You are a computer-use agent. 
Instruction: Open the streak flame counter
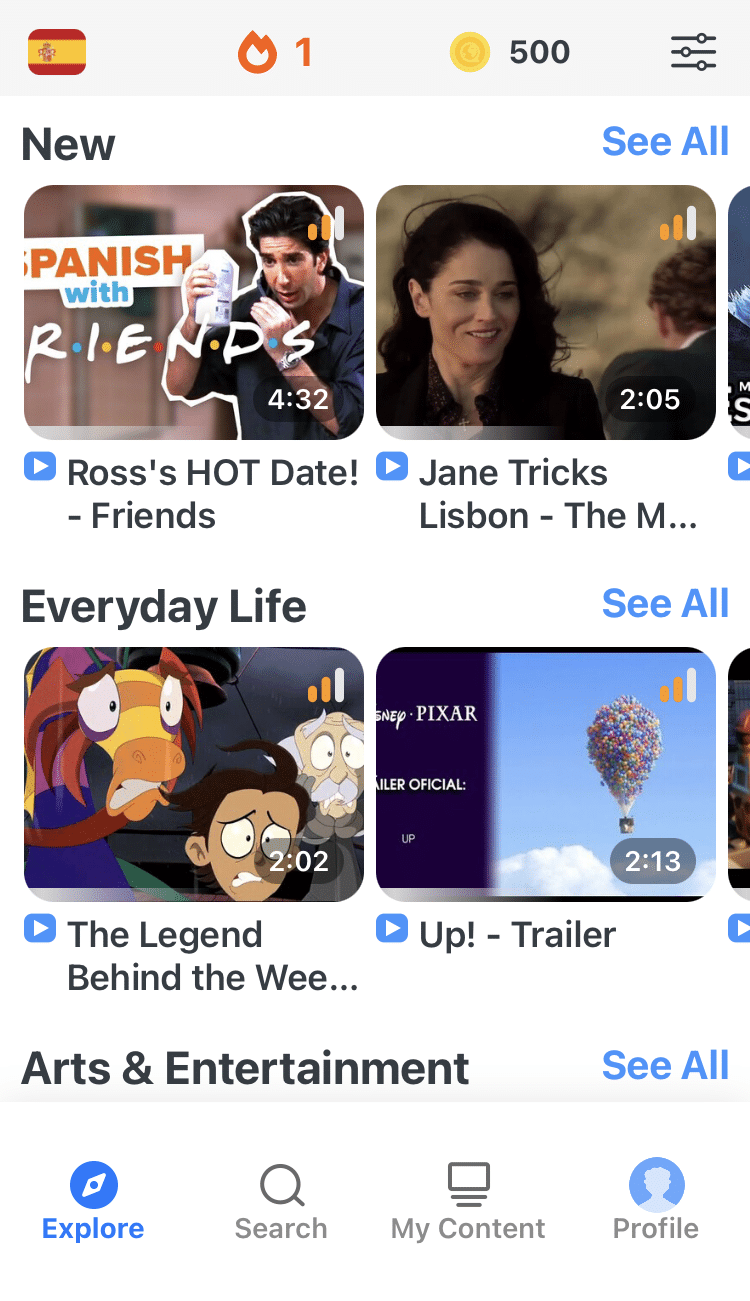click(274, 52)
